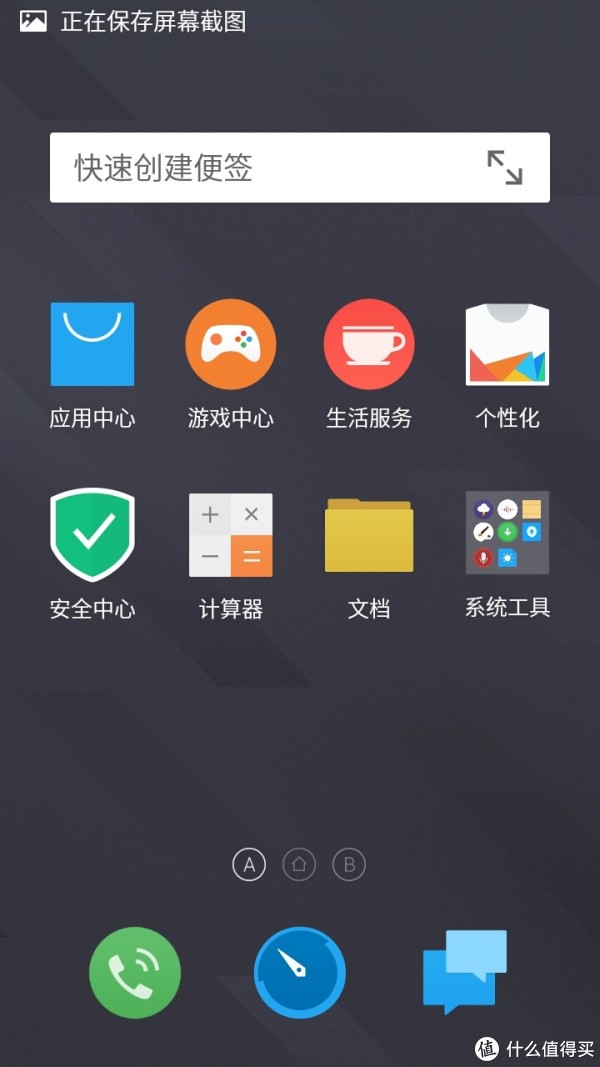
Task: Launch the compass browser in the dock
Action: [300, 972]
